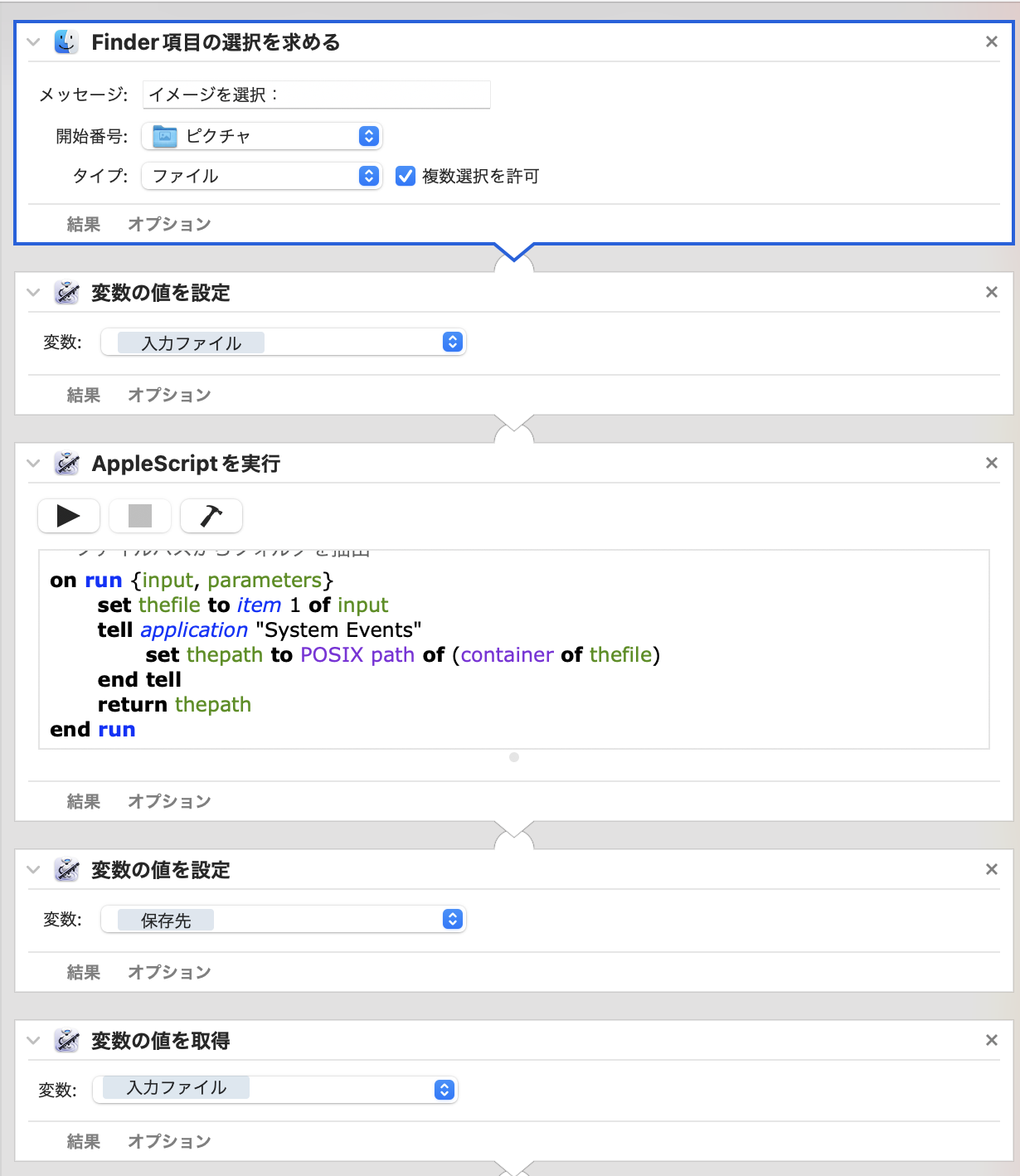Run the AppleScript with play button
The width and height of the screenshot is (1020, 1176).
(69, 516)
